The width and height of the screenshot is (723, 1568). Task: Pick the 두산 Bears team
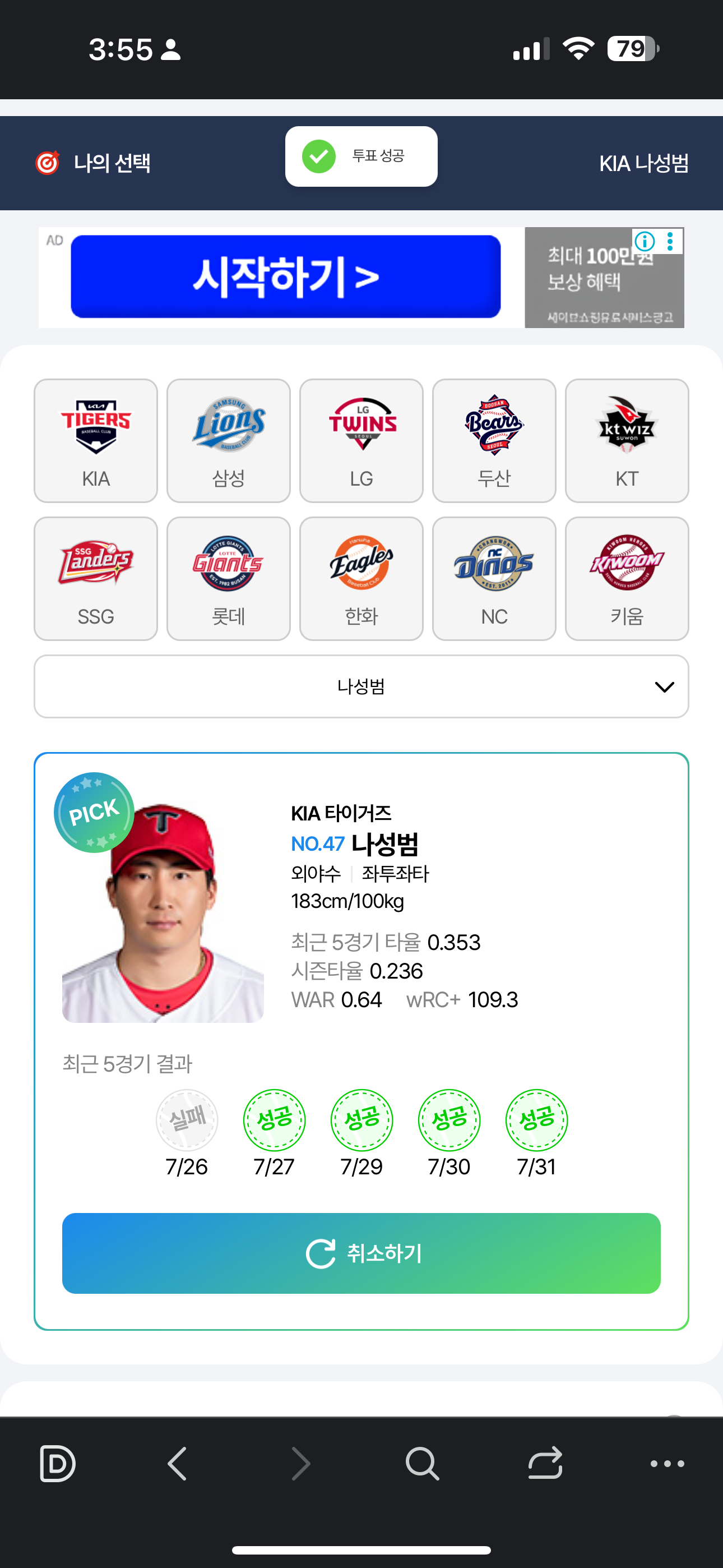point(494,441)
